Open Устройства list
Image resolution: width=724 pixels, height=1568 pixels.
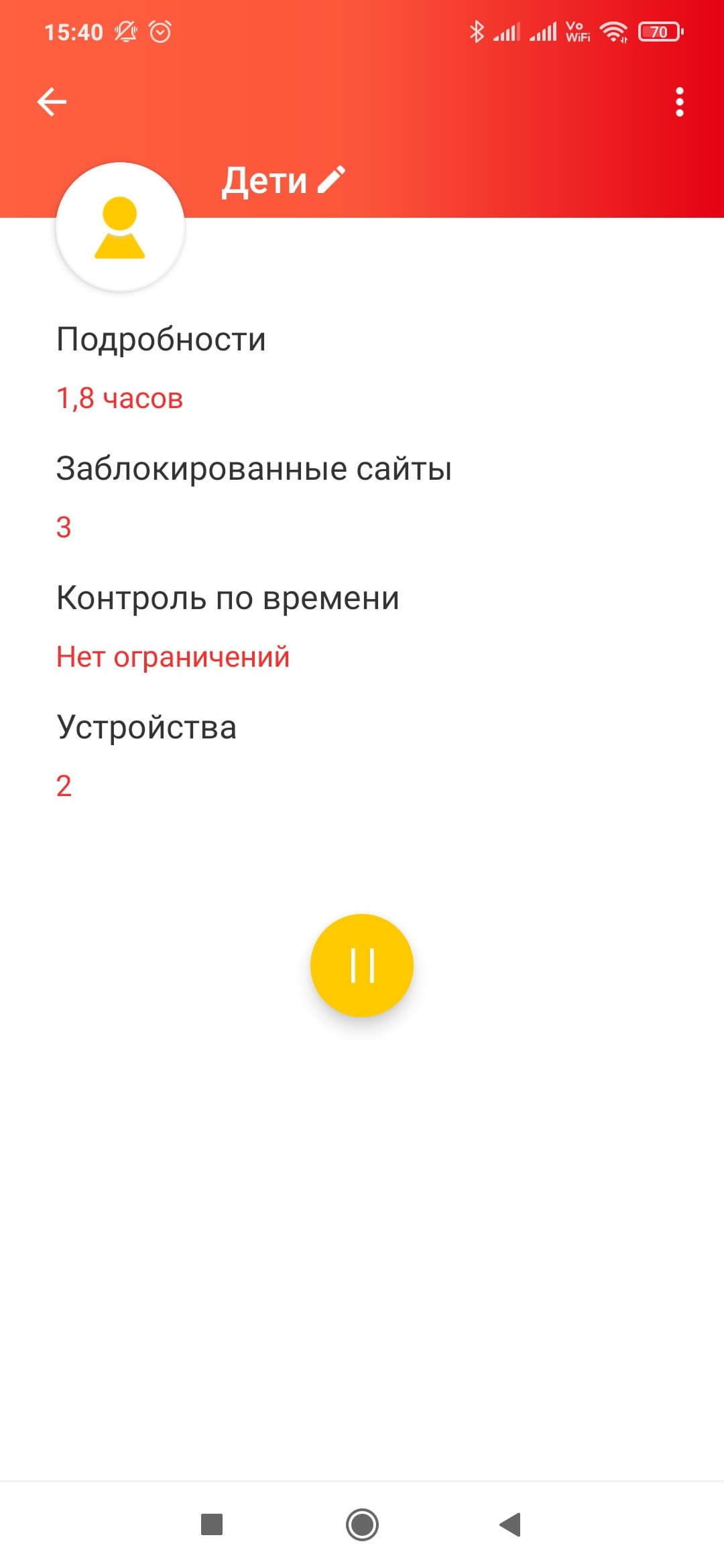146,755
